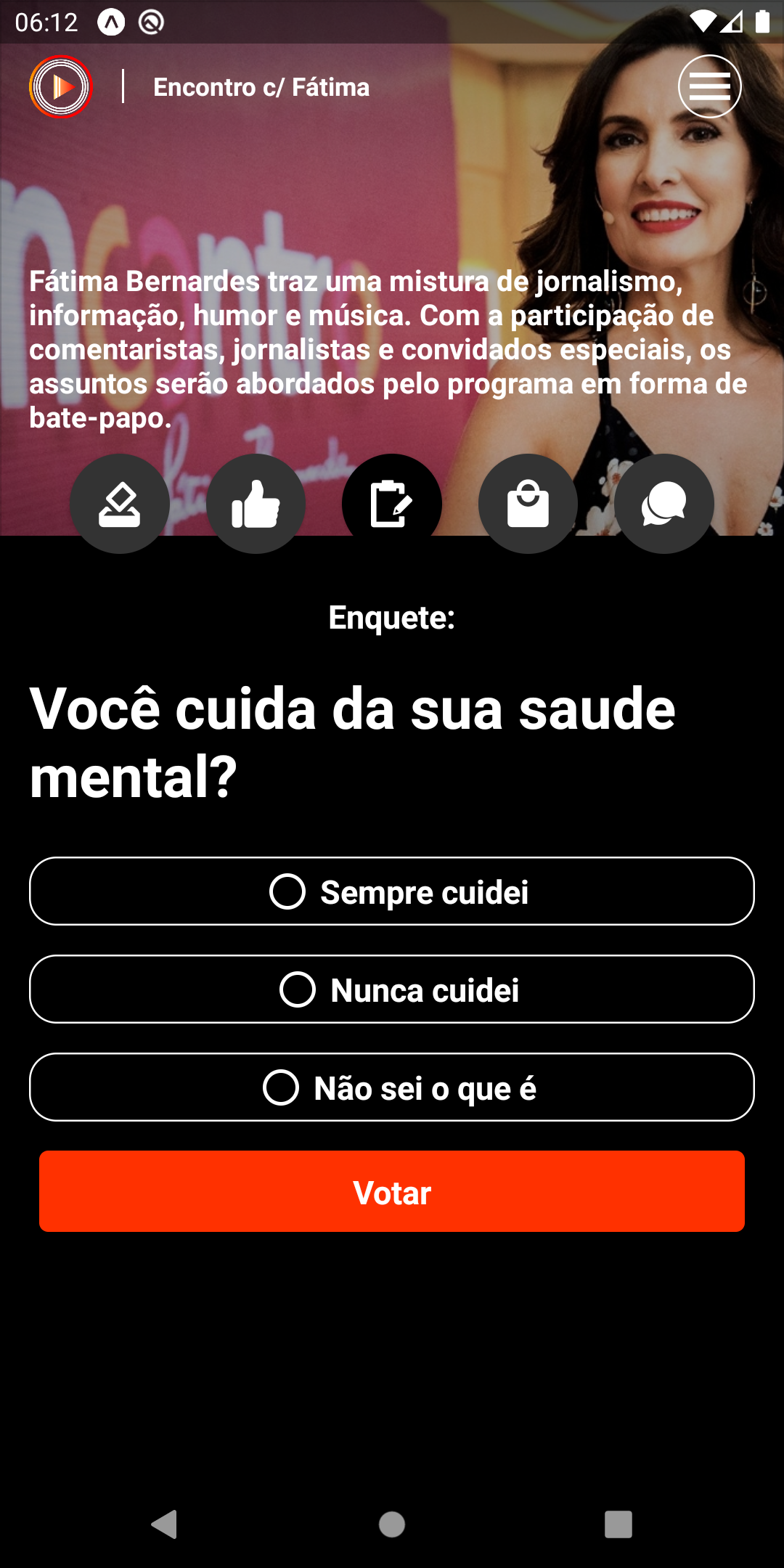Select the 'Sempre cuidei' option
Viewport: 784px width, 1568px height.
[x=392, y=891]
